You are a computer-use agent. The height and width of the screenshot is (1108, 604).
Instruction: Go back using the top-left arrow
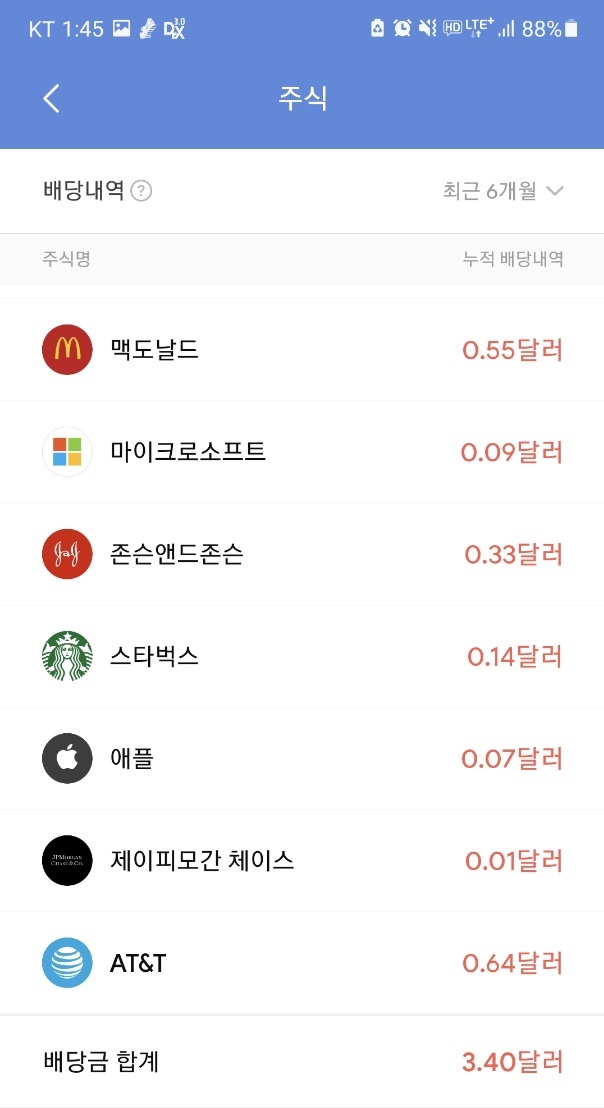tap(52, 98)
